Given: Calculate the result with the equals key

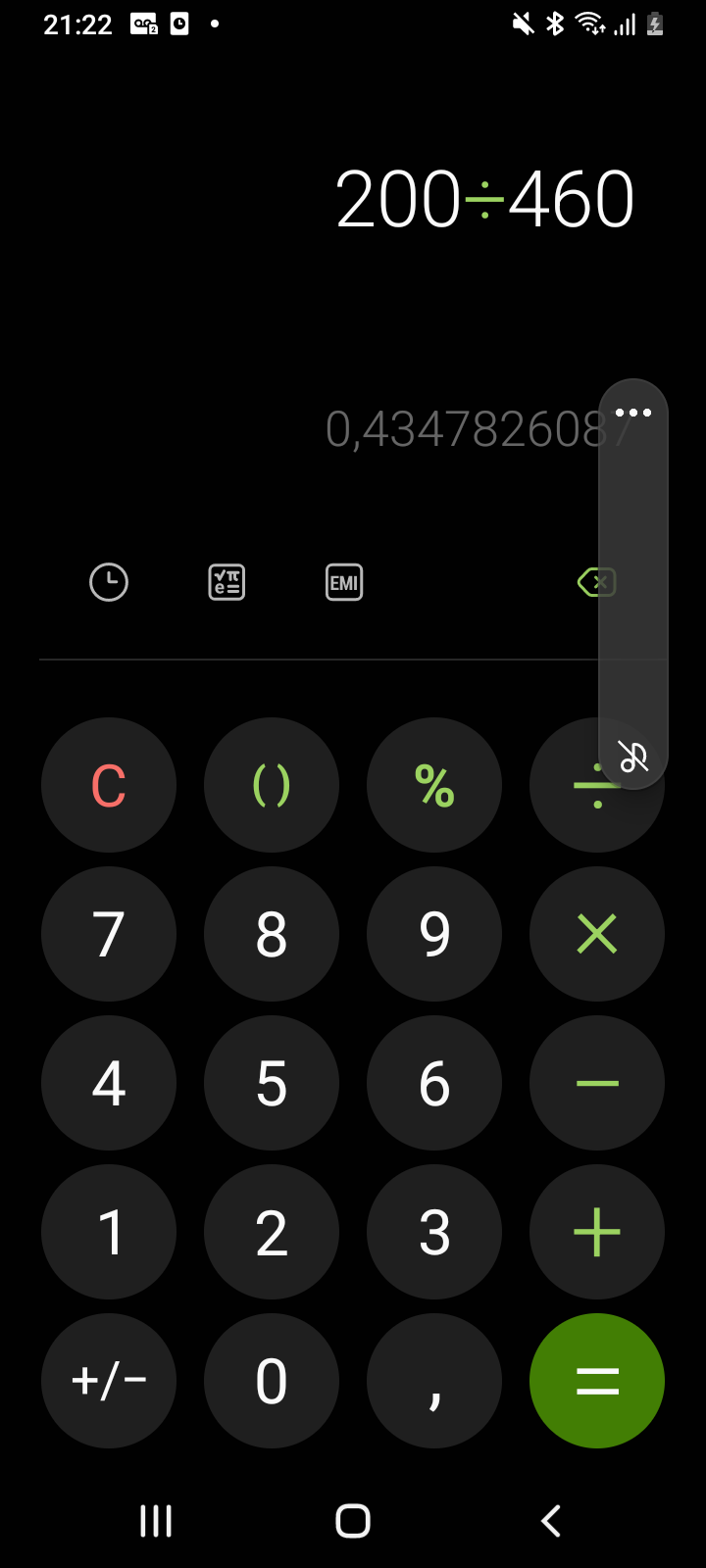Looking at the screenshot, I should point(597,1381).
